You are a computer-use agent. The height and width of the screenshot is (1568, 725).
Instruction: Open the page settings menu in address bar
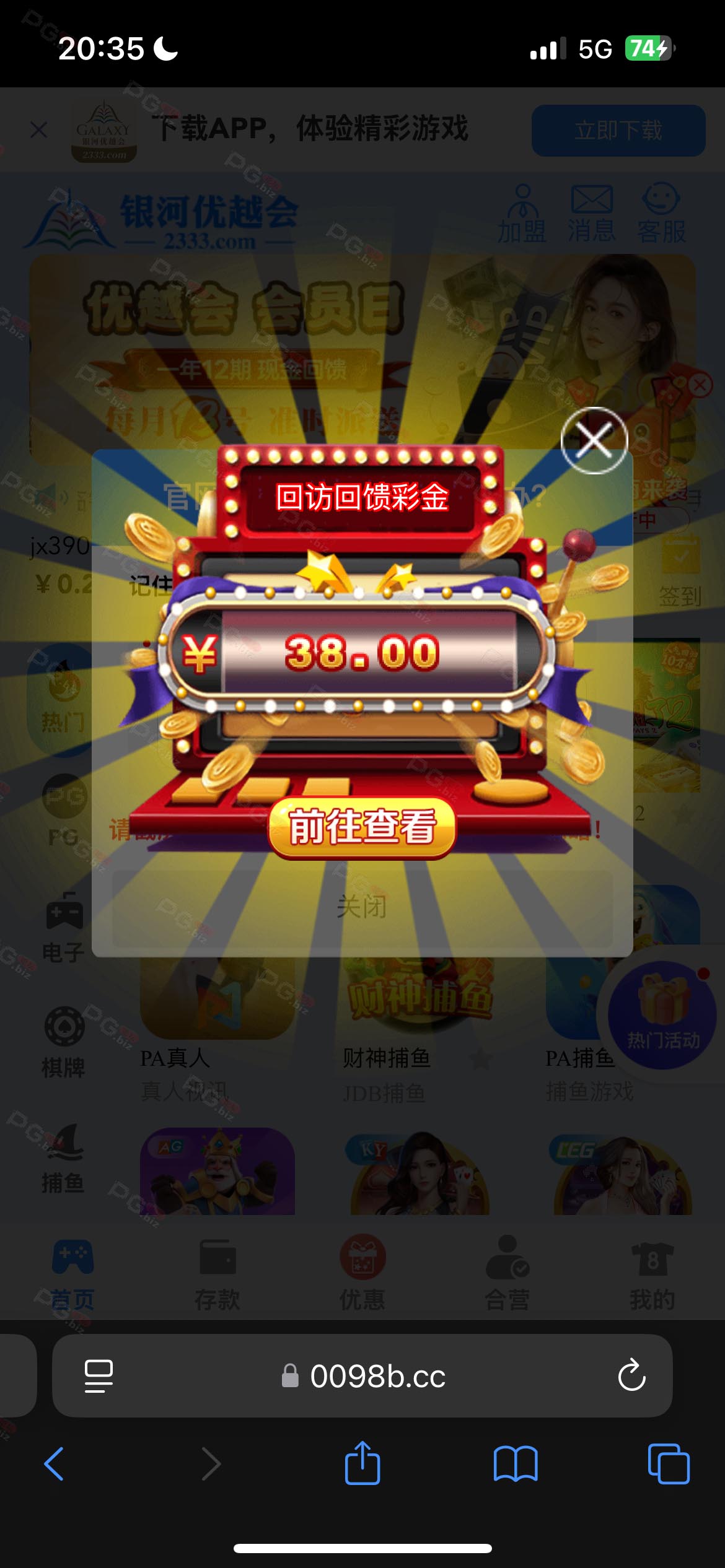tap(99, 1375)
